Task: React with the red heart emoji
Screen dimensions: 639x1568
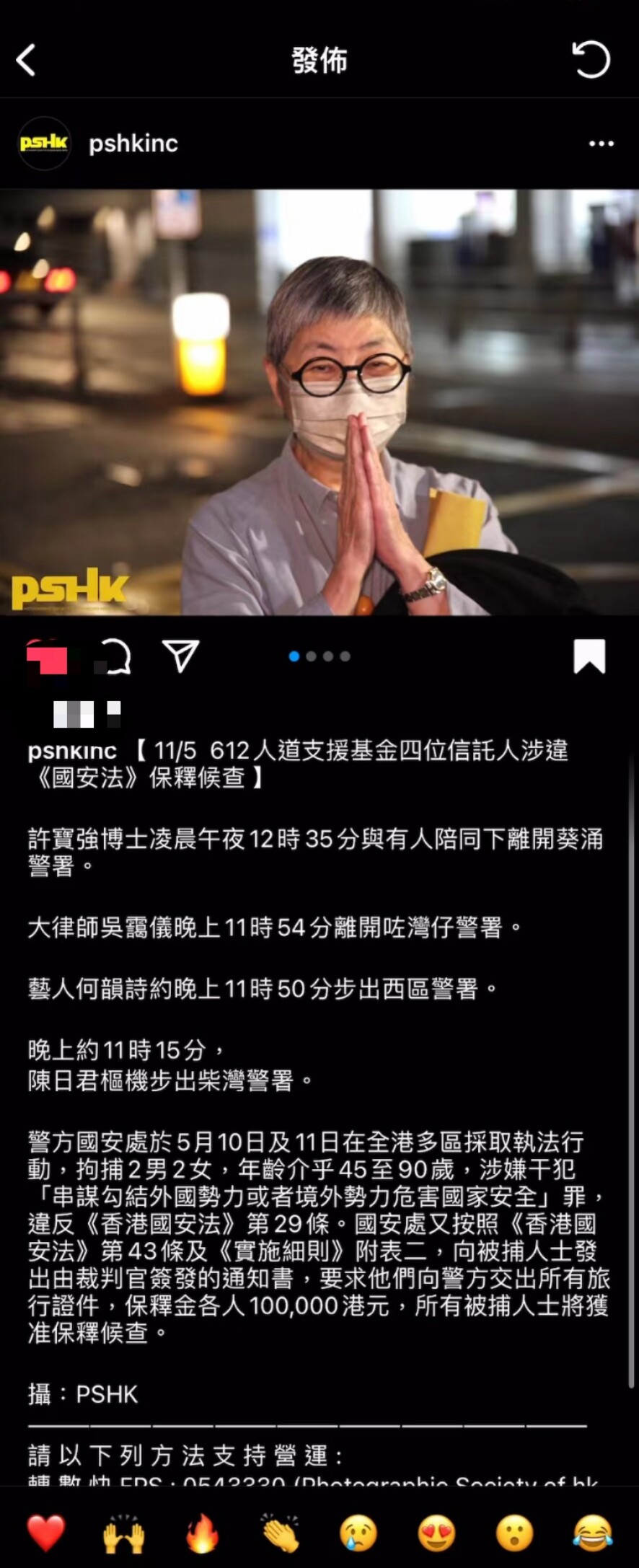Action: 45,1533
